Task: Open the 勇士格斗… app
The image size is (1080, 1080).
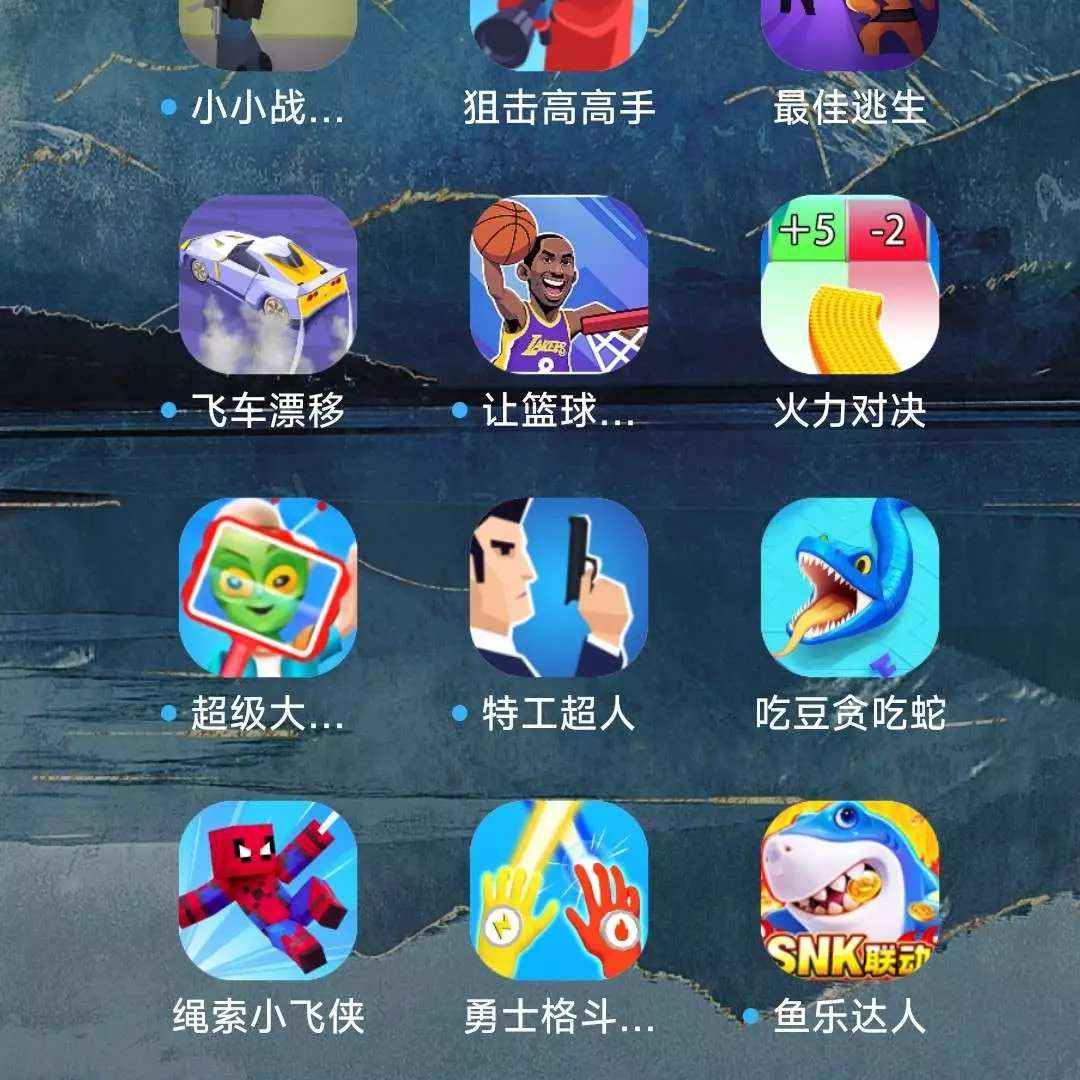Action: [x=558, y=890]
